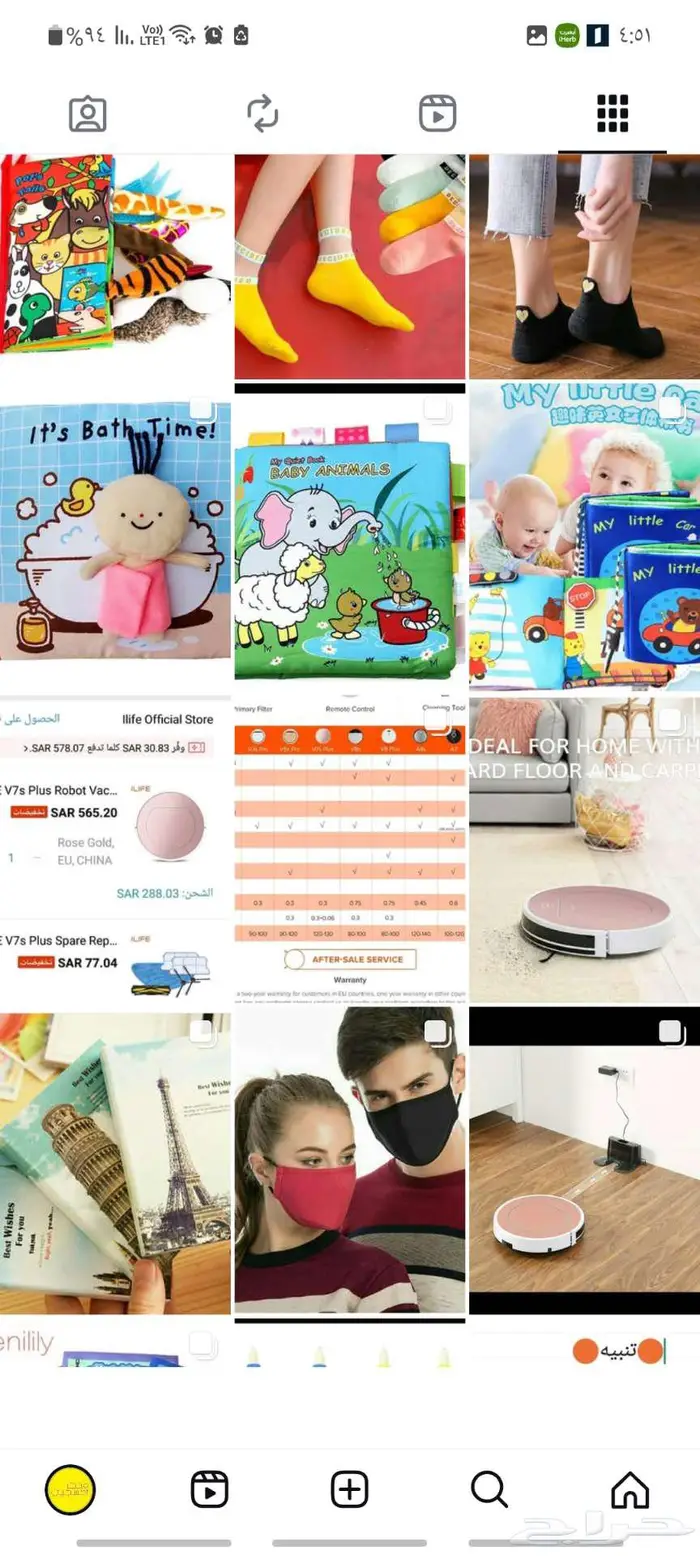Open the profile tab with yellow avatar
The height and width of the screenshot is (1556, 700).
point(70,1490)
